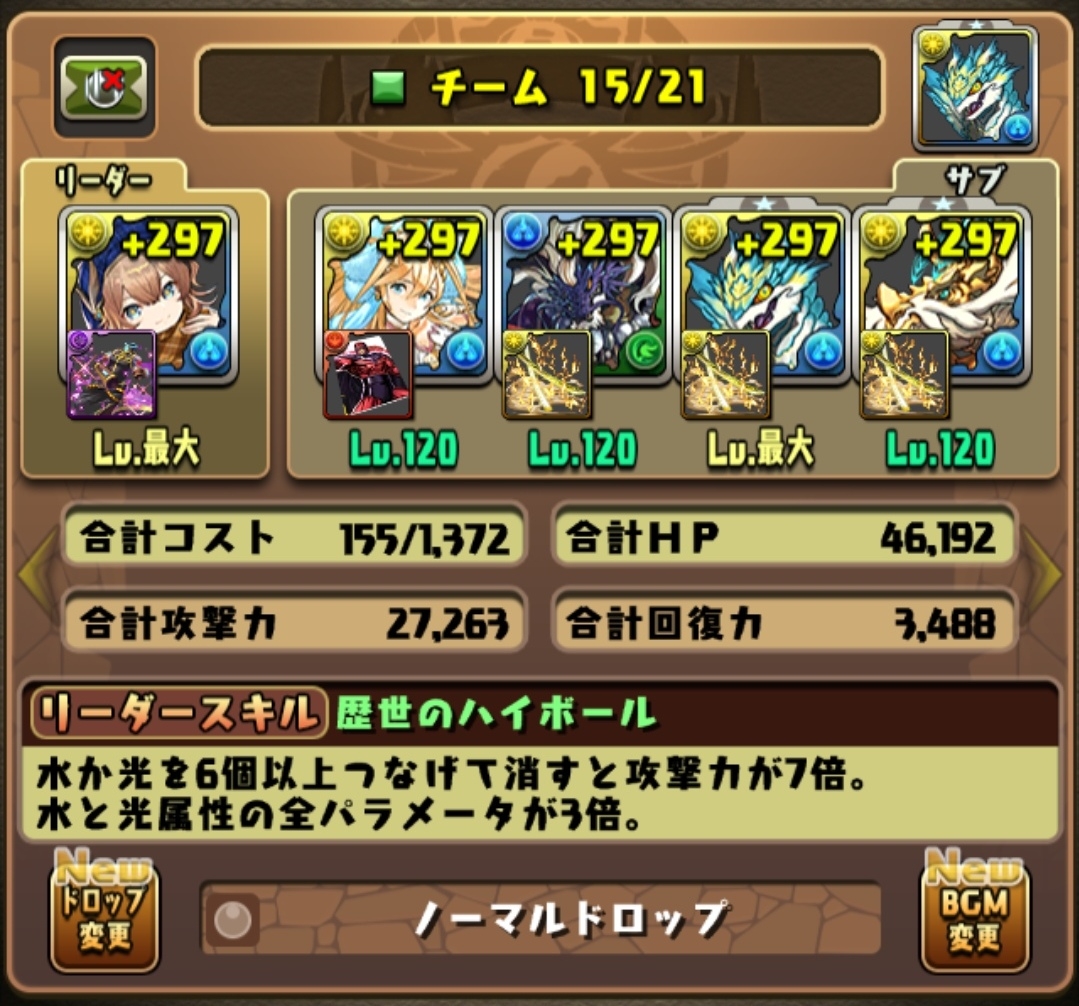The width and height of the screenshot is (1079, 1006).
Task: Select the dark purple dragon sub monster
Action: point(582,300)
